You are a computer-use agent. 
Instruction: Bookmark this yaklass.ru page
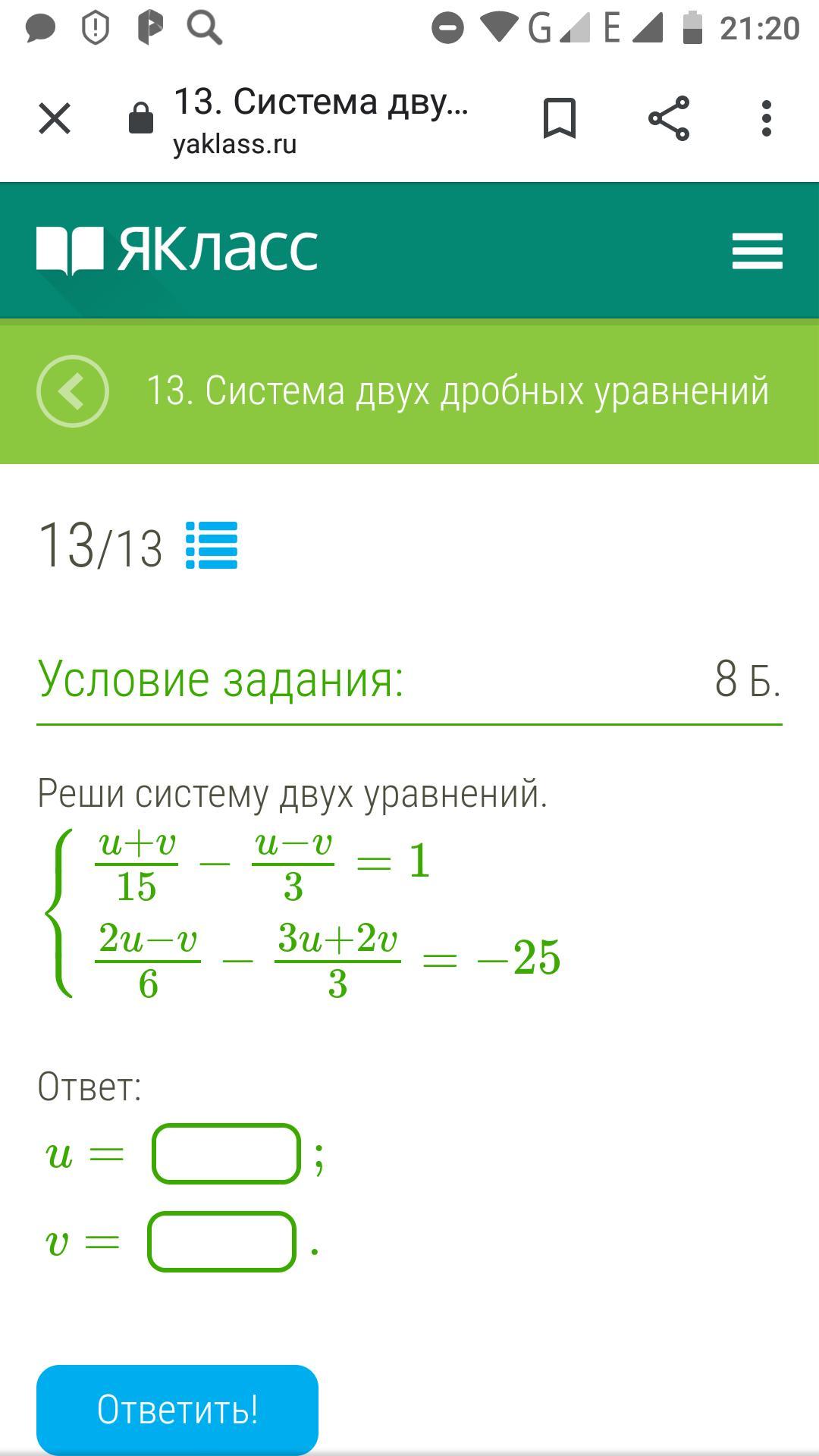pyautogui.click(x=560, y=119)
